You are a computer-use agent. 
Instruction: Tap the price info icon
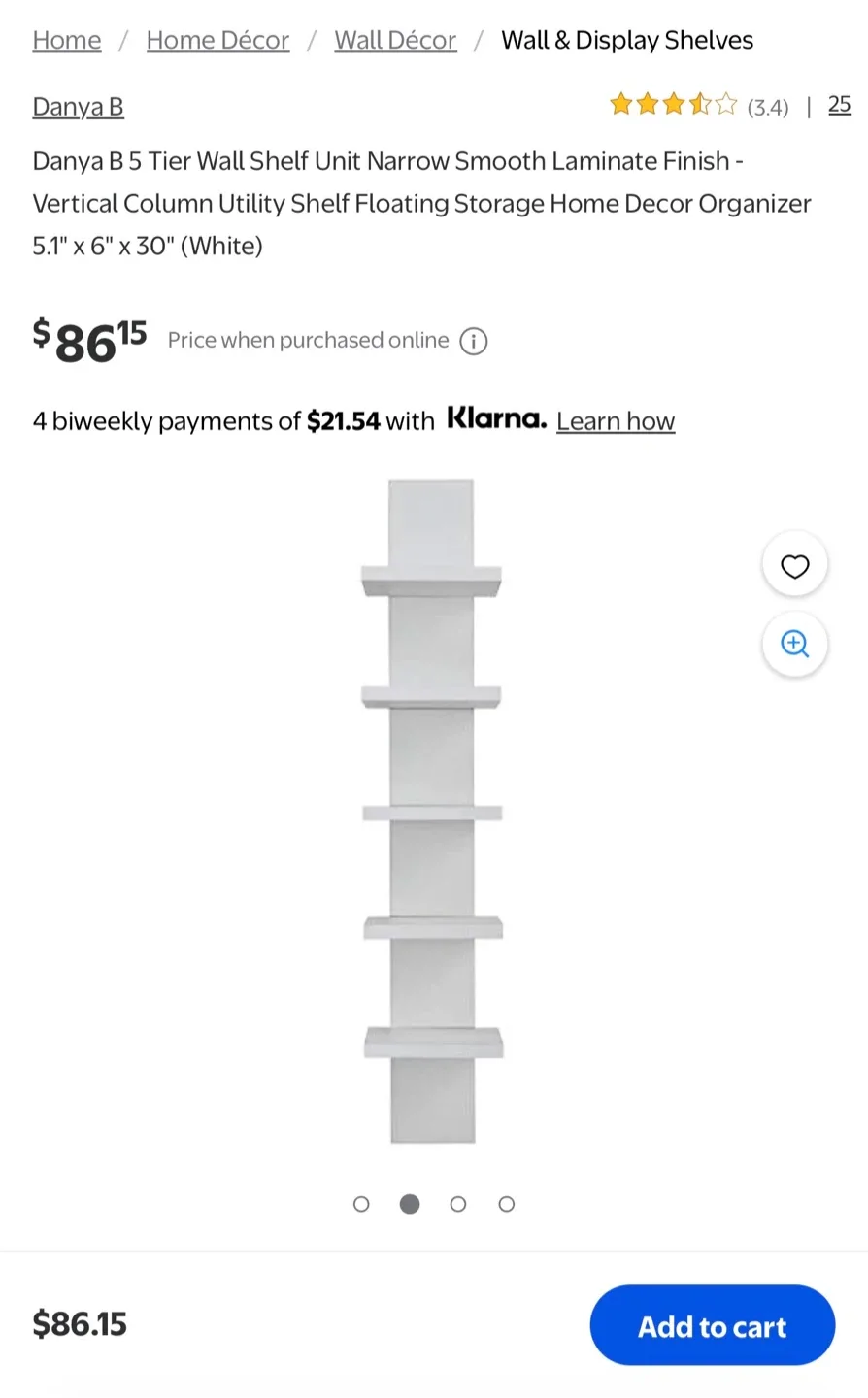pos(473,341)
